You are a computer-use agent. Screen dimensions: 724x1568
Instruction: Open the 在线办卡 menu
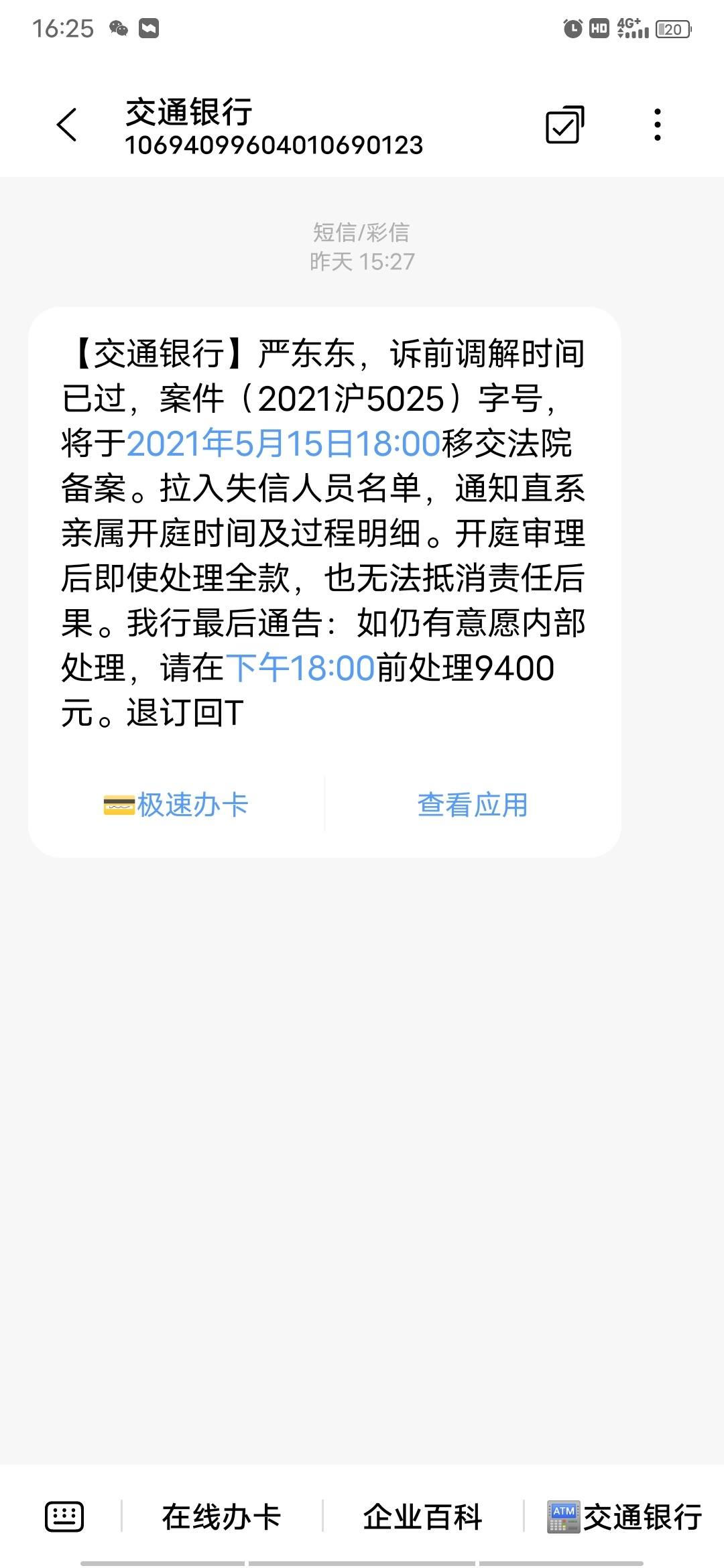tap(221, 1516)
